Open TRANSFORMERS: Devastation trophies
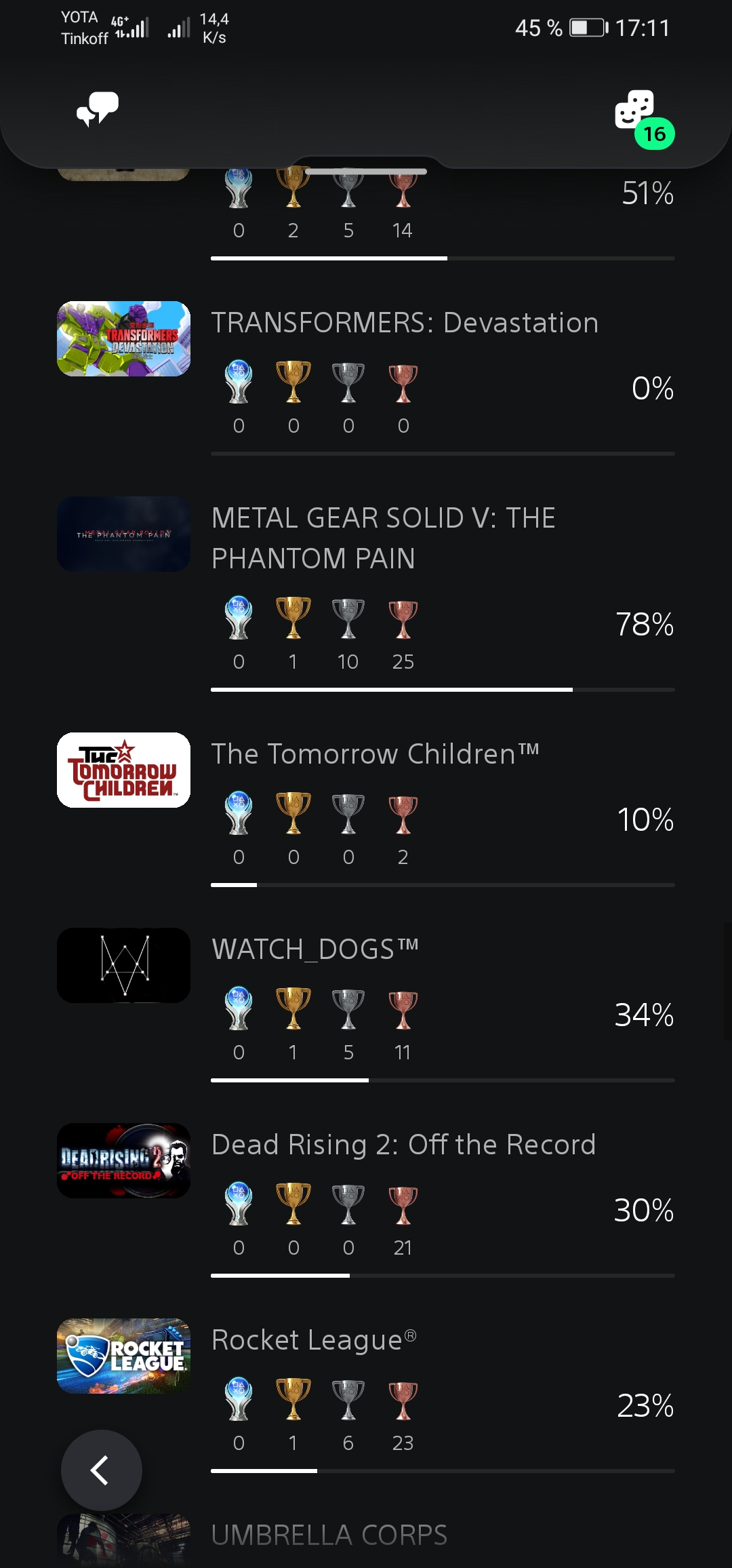 (x=366, y=377)
